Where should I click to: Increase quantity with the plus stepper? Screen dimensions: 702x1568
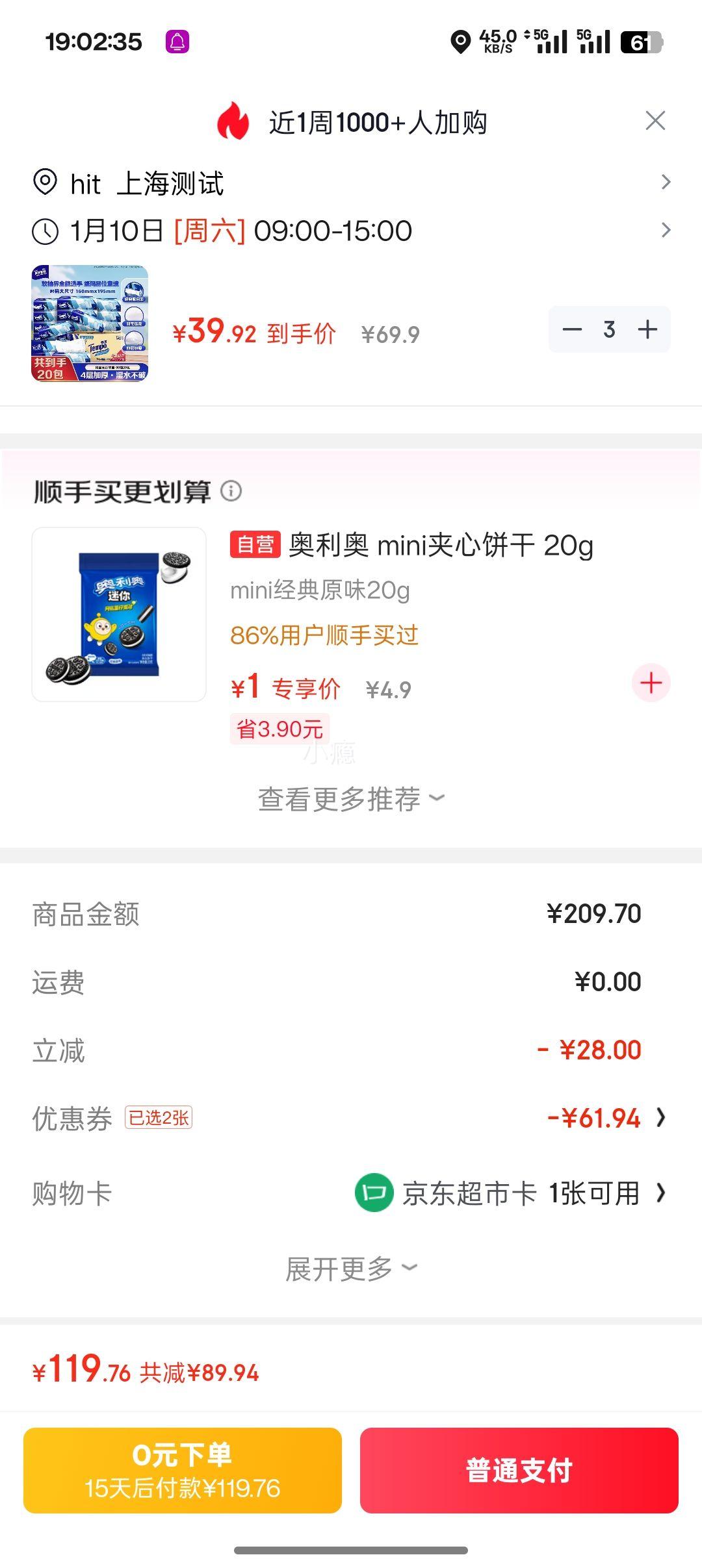point(647,329)
